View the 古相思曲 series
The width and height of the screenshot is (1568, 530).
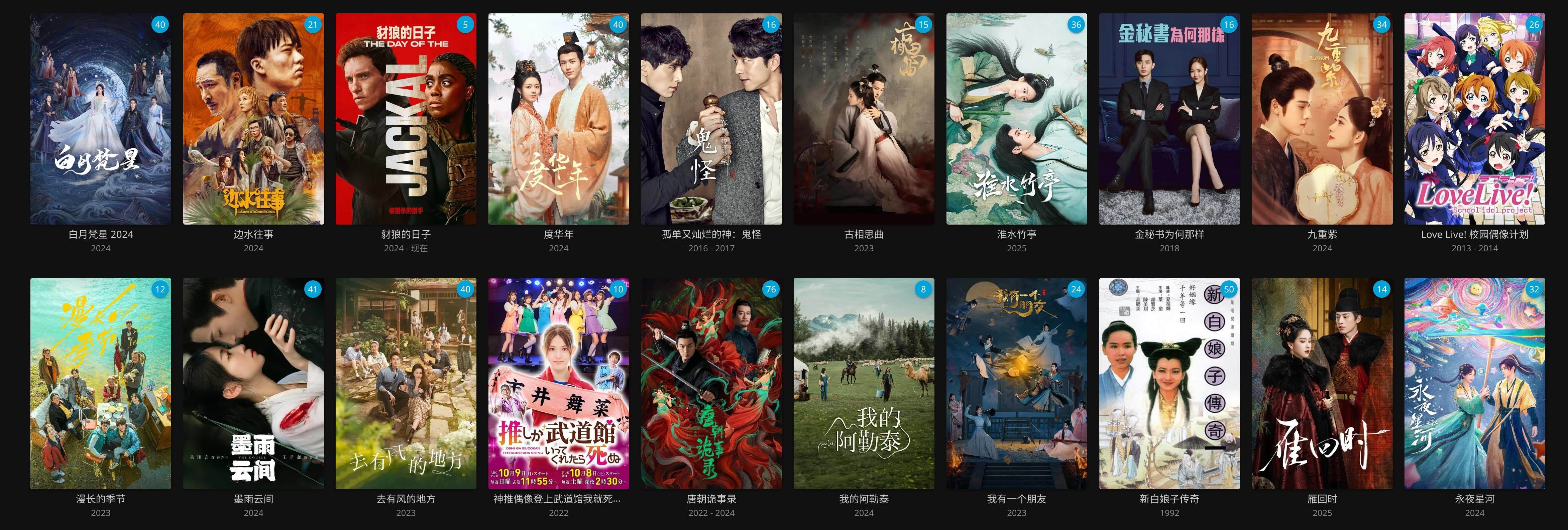864,119
